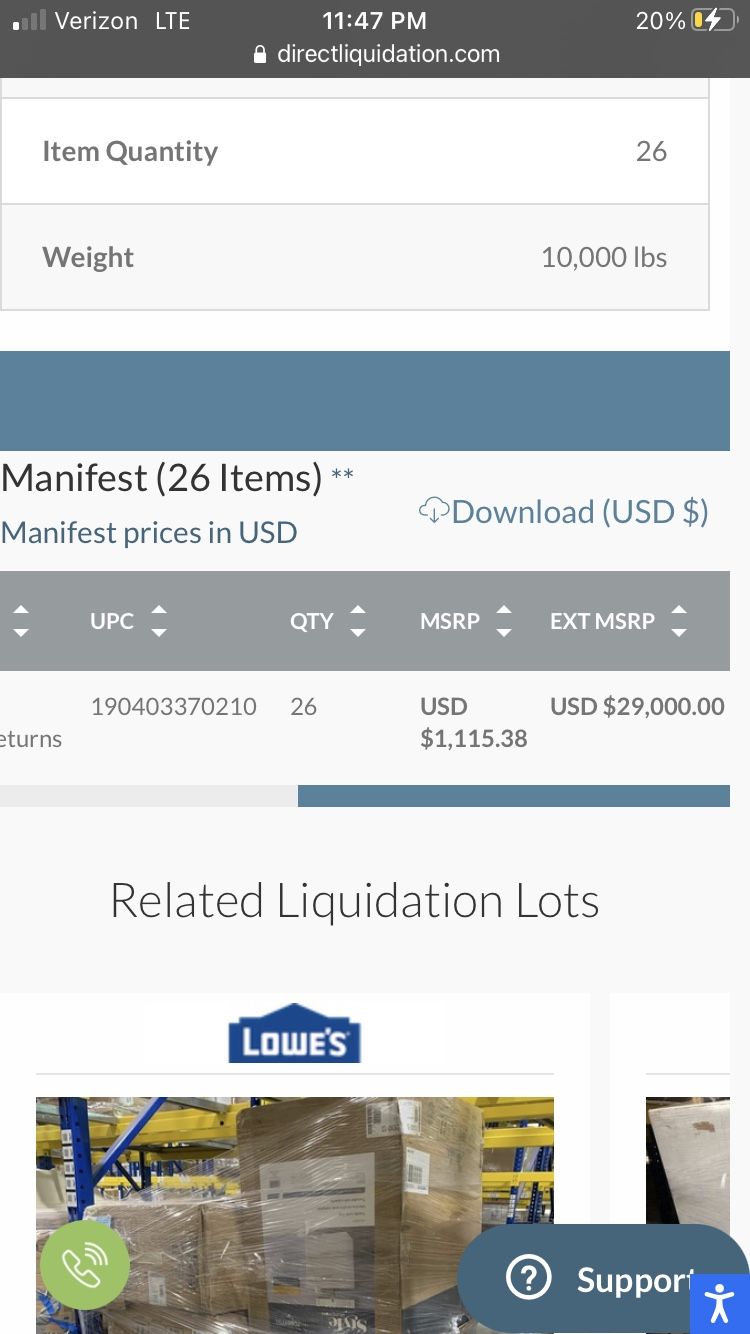Open the accessibility options icon
750x1334 pixels.
pyautogui.click(x=719, y=1303)
